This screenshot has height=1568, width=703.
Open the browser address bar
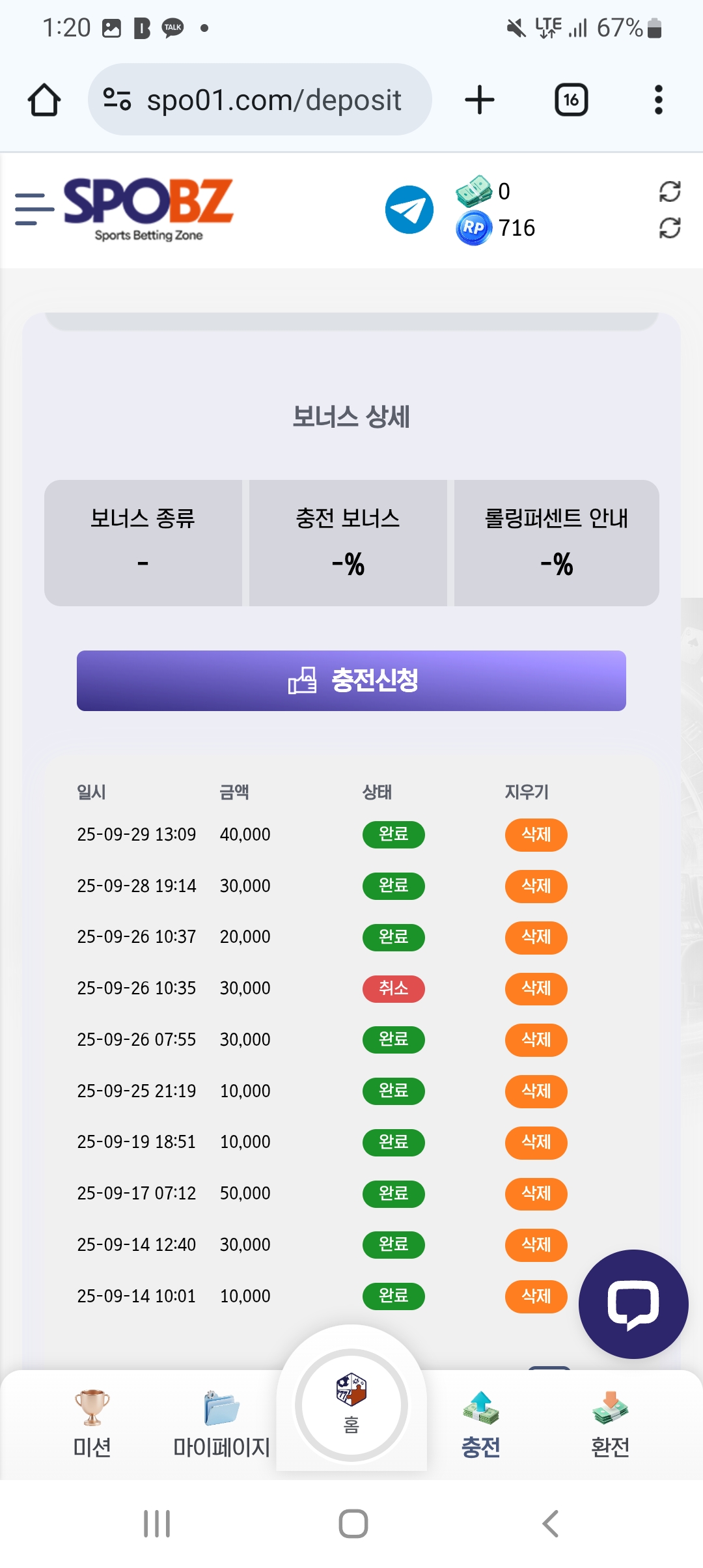[273, 100]
